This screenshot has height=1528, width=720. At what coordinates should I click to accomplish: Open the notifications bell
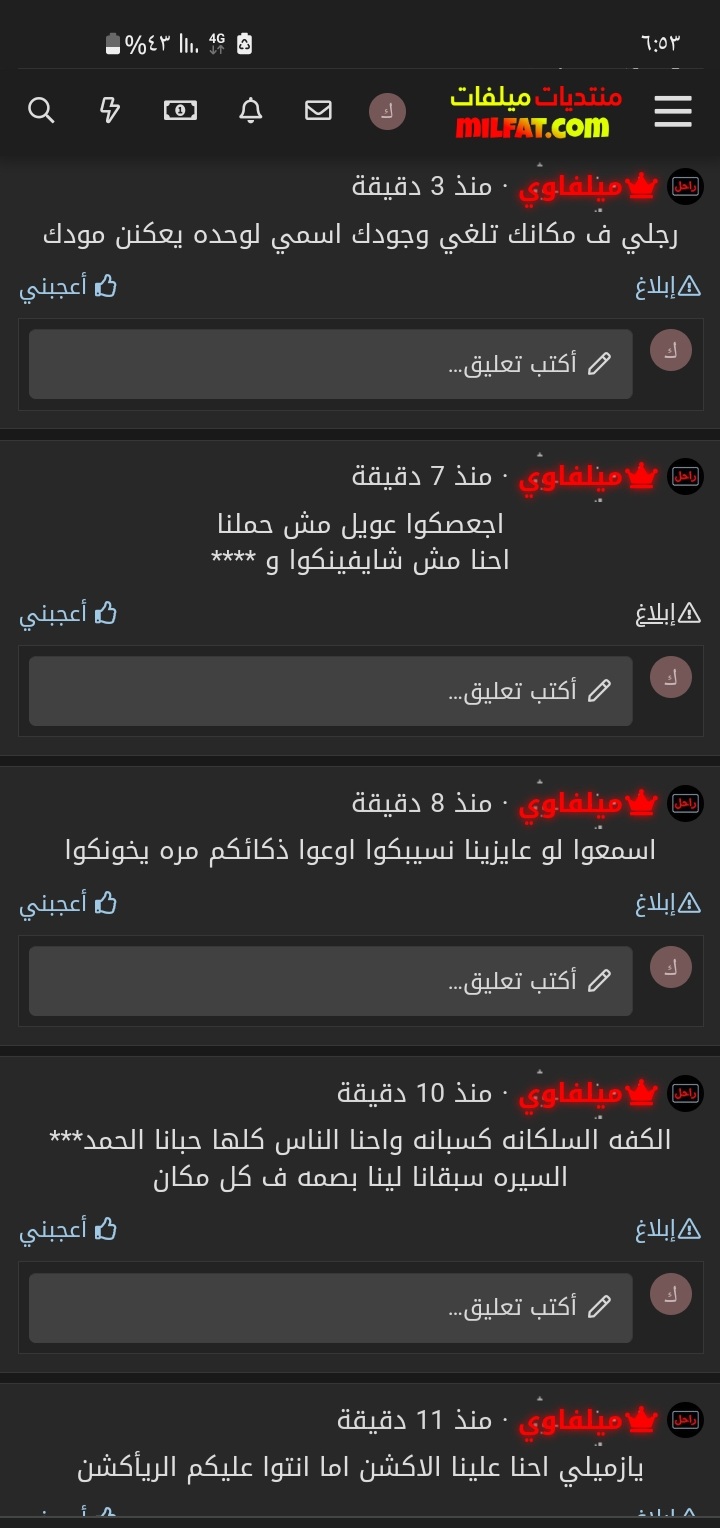point(250,111)
